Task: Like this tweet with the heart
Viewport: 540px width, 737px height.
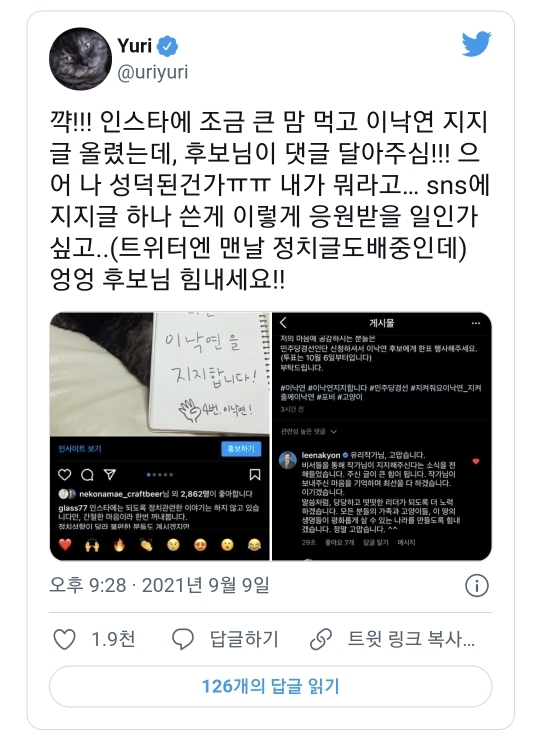Action: 64,640
